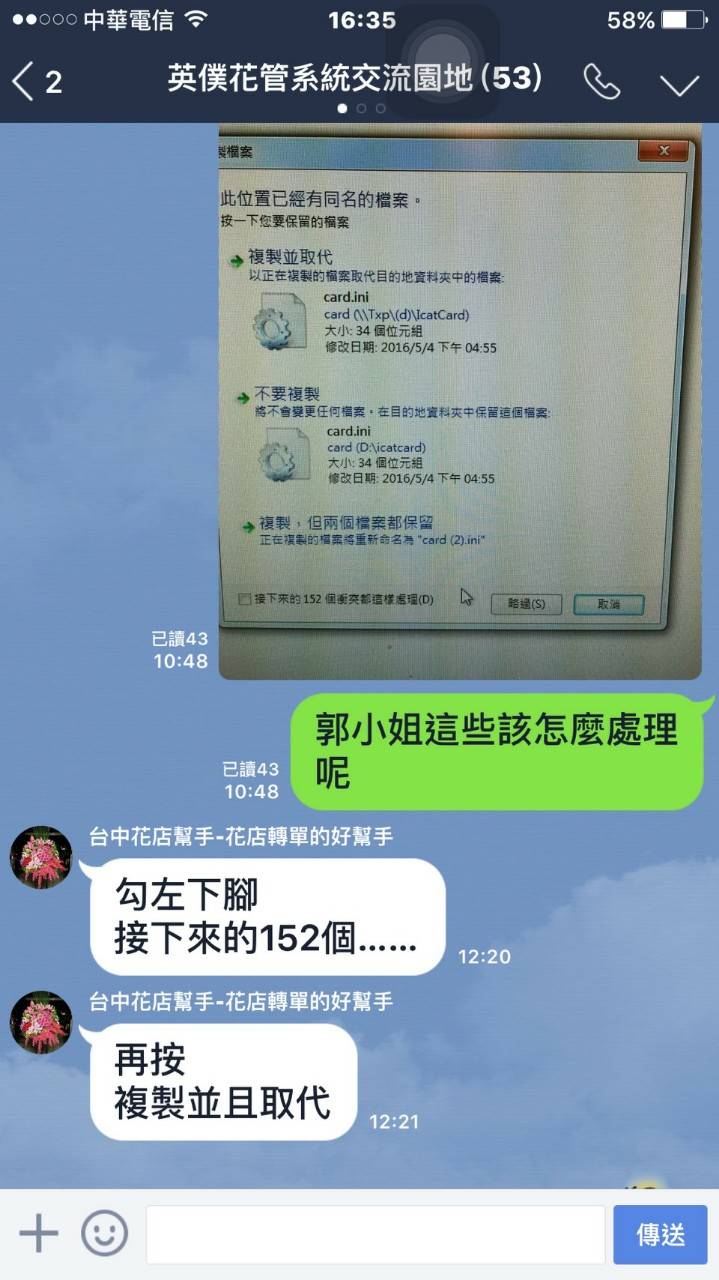
Task: Focus the message text field
Action: tap(375, 1235)
